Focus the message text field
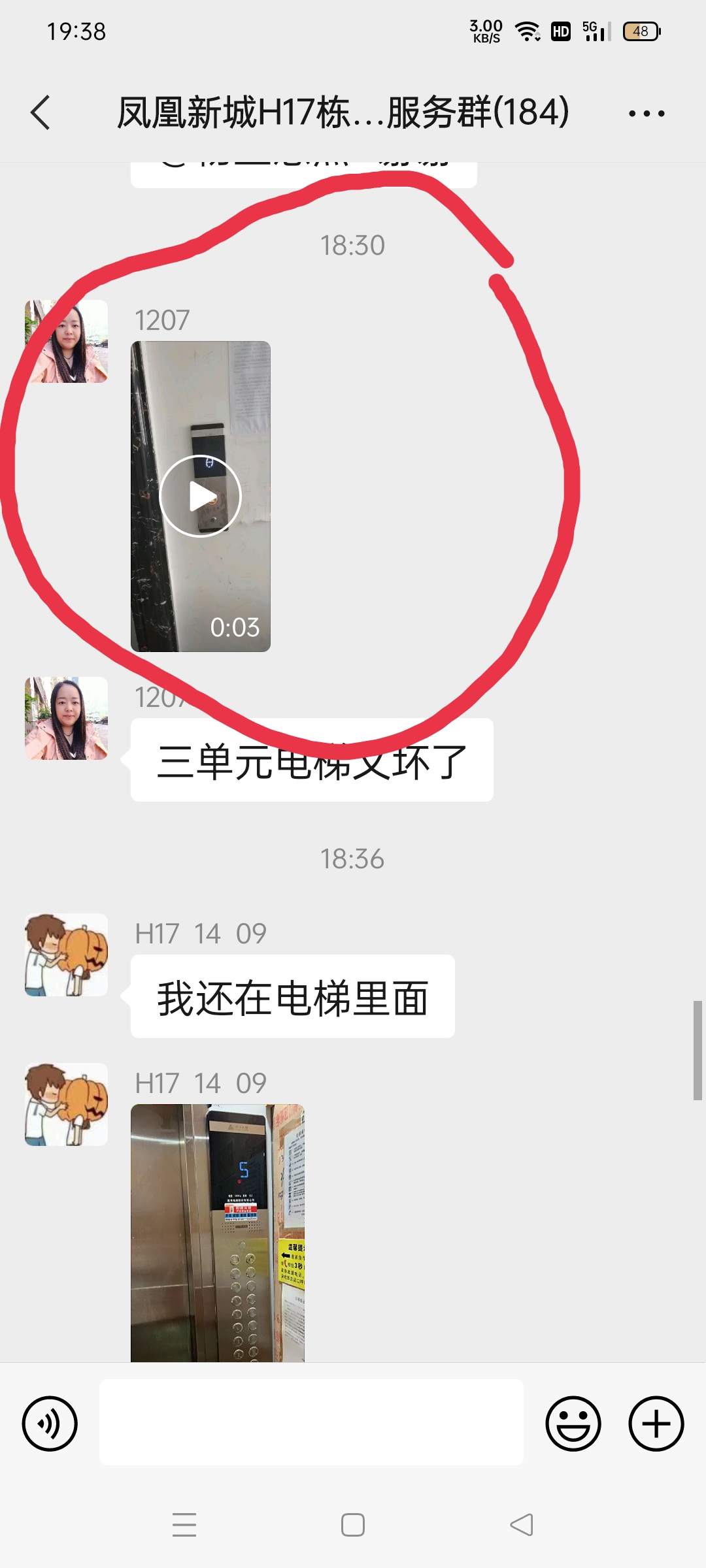The width and height of the screenshot is (706, 1568). (x=311, y=1422)
